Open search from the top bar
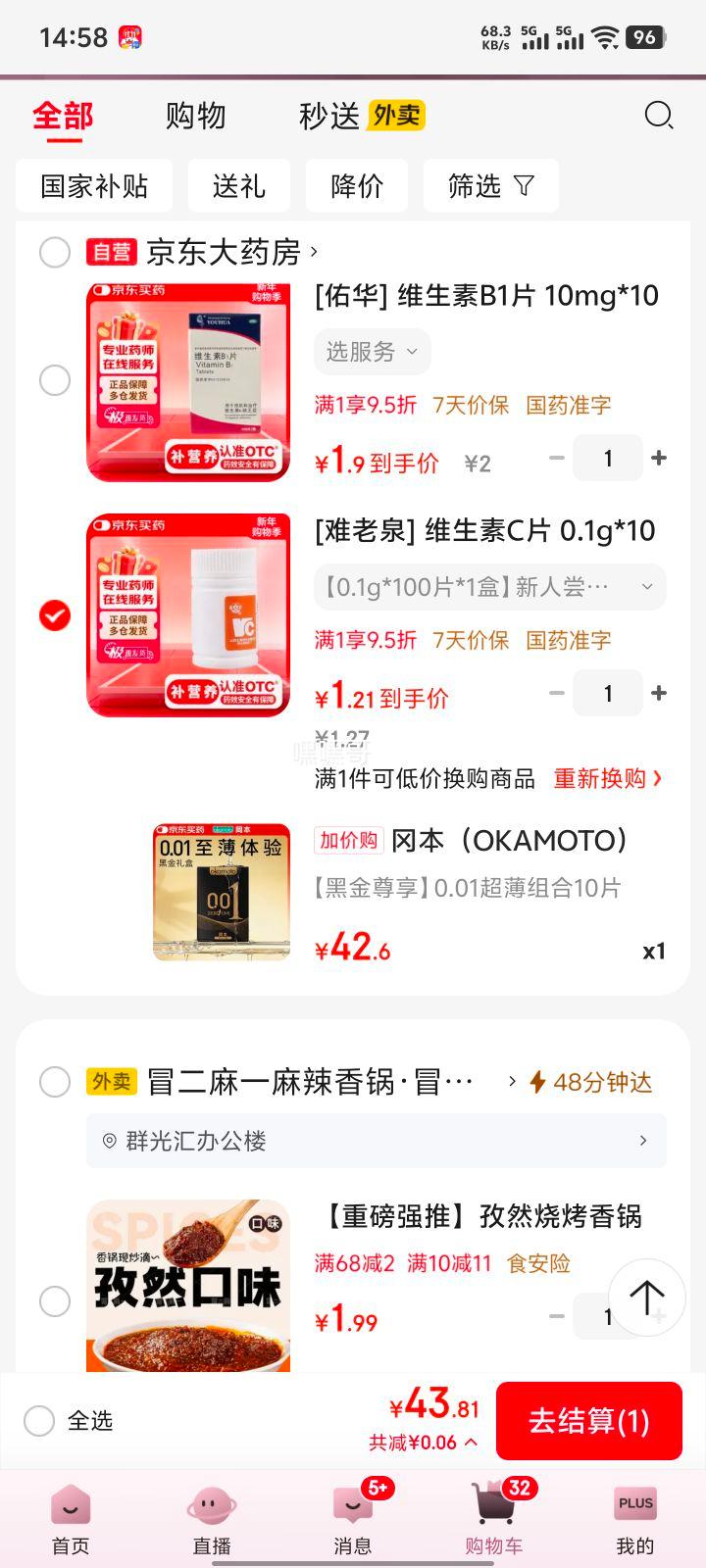Image resolution: width=706 pixels, height=1568 pixels. pyautogui.click(x=659, y=116)
